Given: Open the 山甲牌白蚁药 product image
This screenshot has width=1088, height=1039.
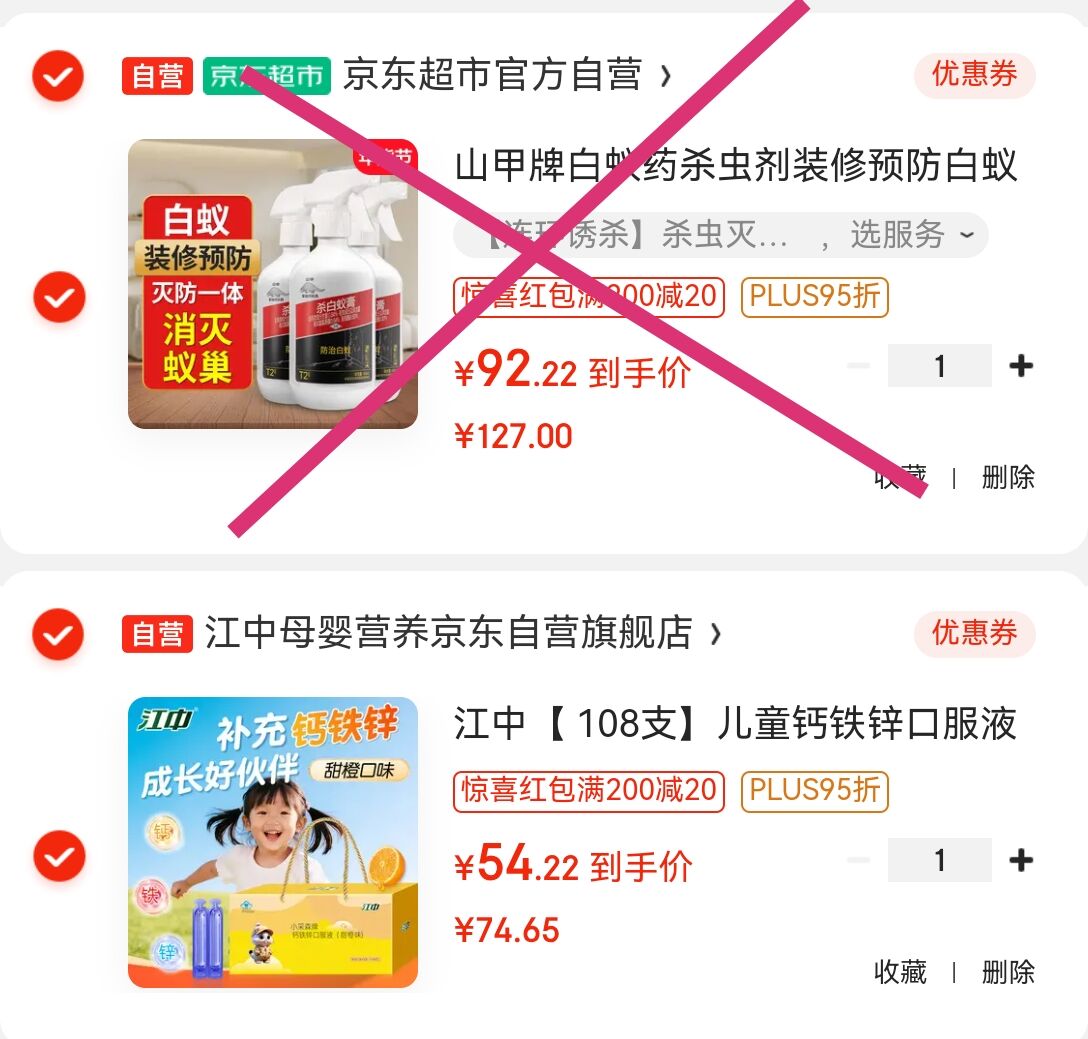Looking at the screenshot, I should (x=272, y=284).
